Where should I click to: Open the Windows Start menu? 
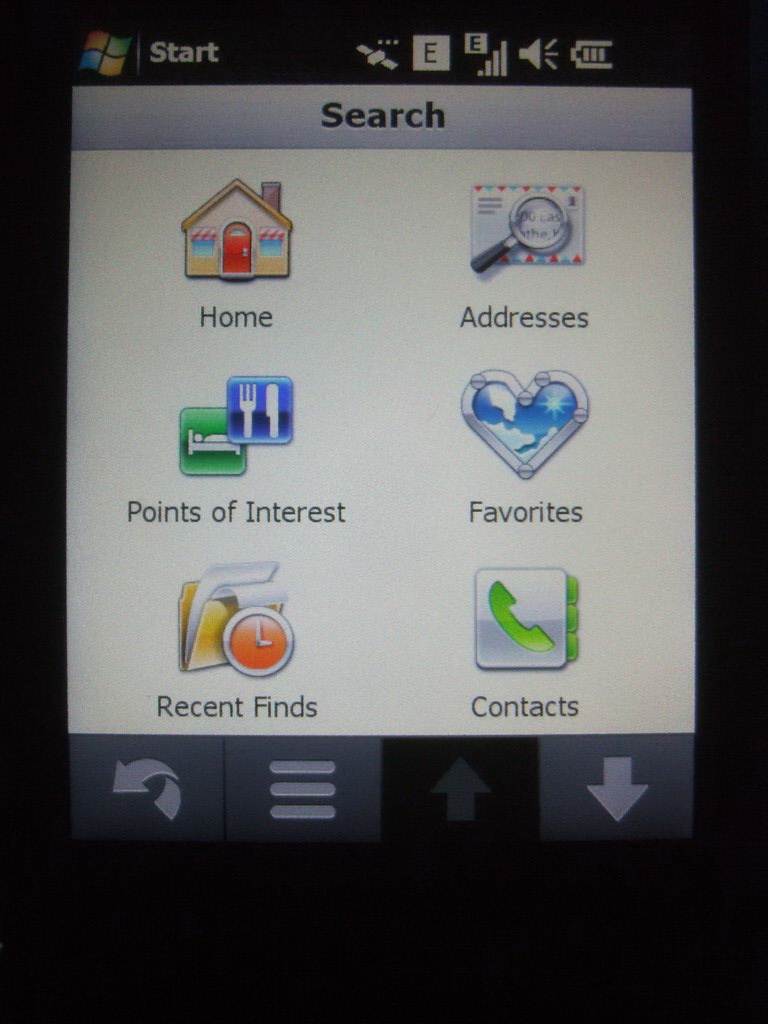tap(150, 52)
